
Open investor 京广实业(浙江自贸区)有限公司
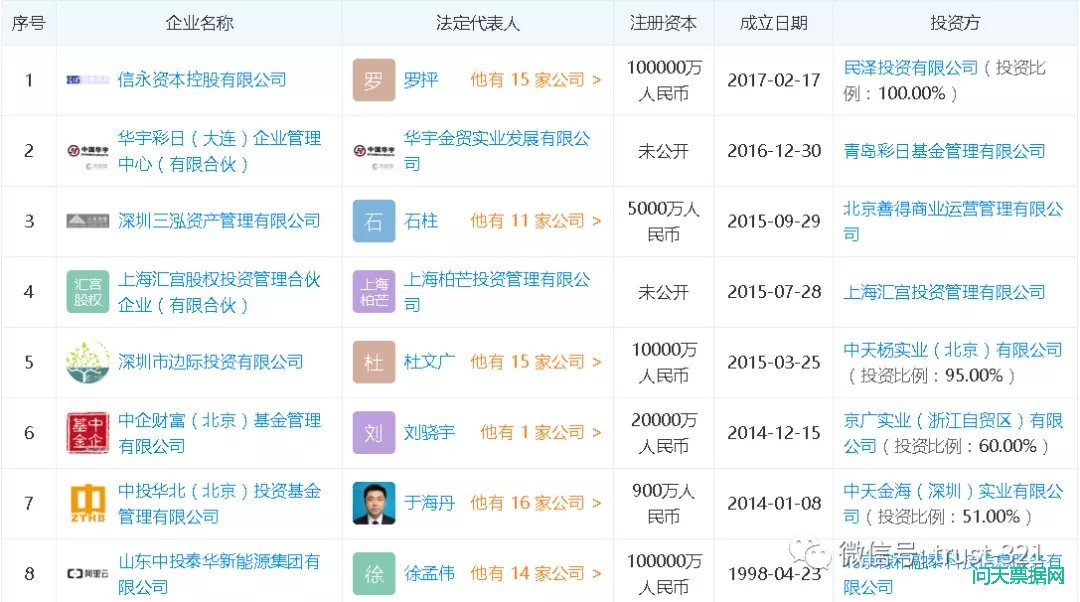click(952, 421)
